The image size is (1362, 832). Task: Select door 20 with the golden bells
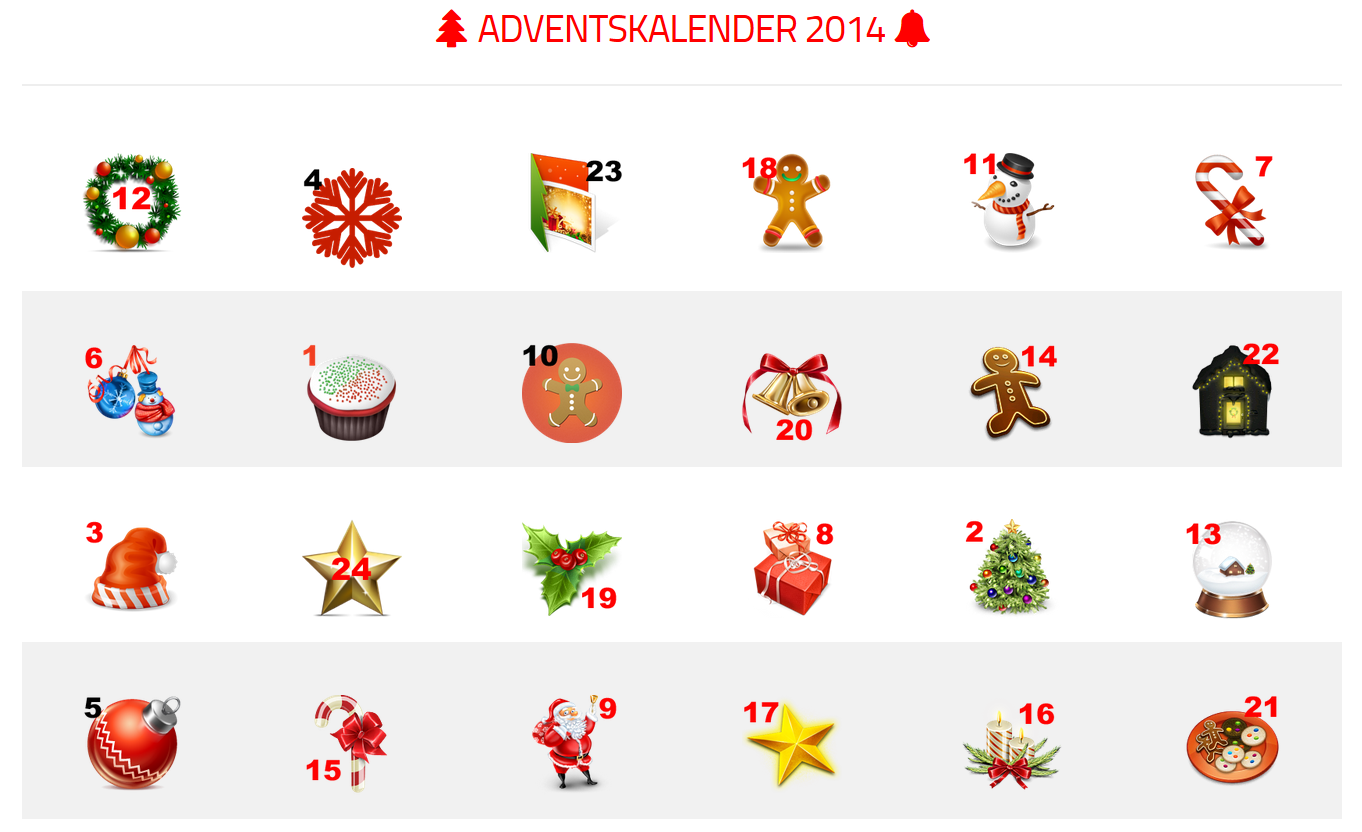(x=791, y=393)
